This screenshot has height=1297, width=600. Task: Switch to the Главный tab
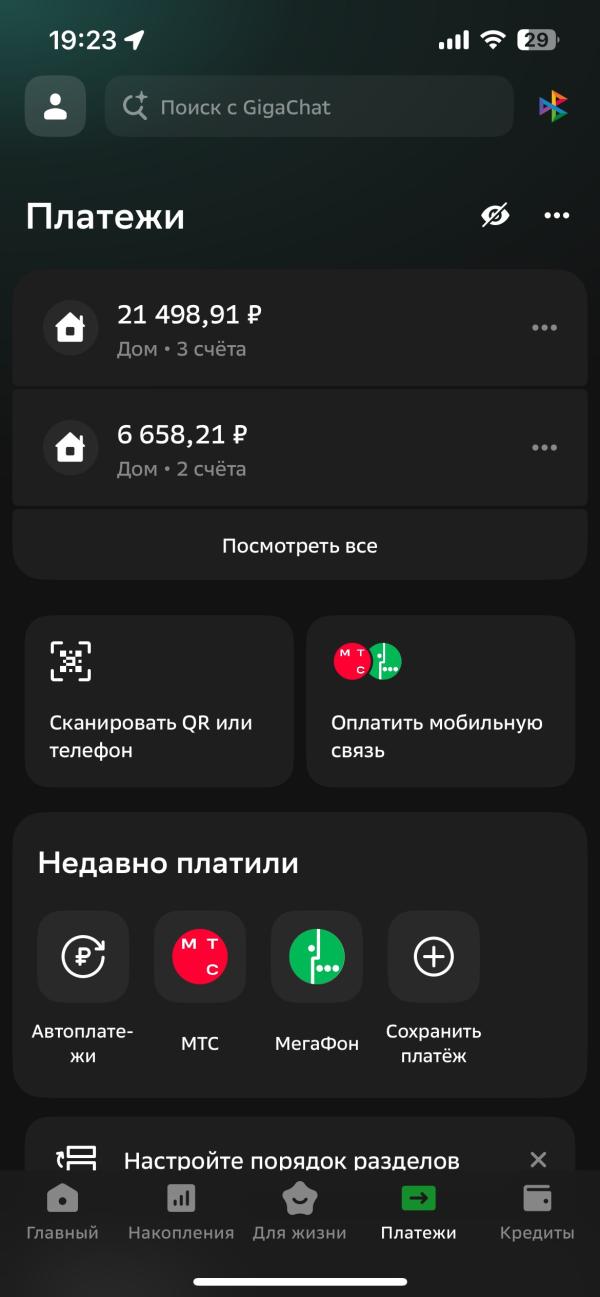coord(62,1212)
